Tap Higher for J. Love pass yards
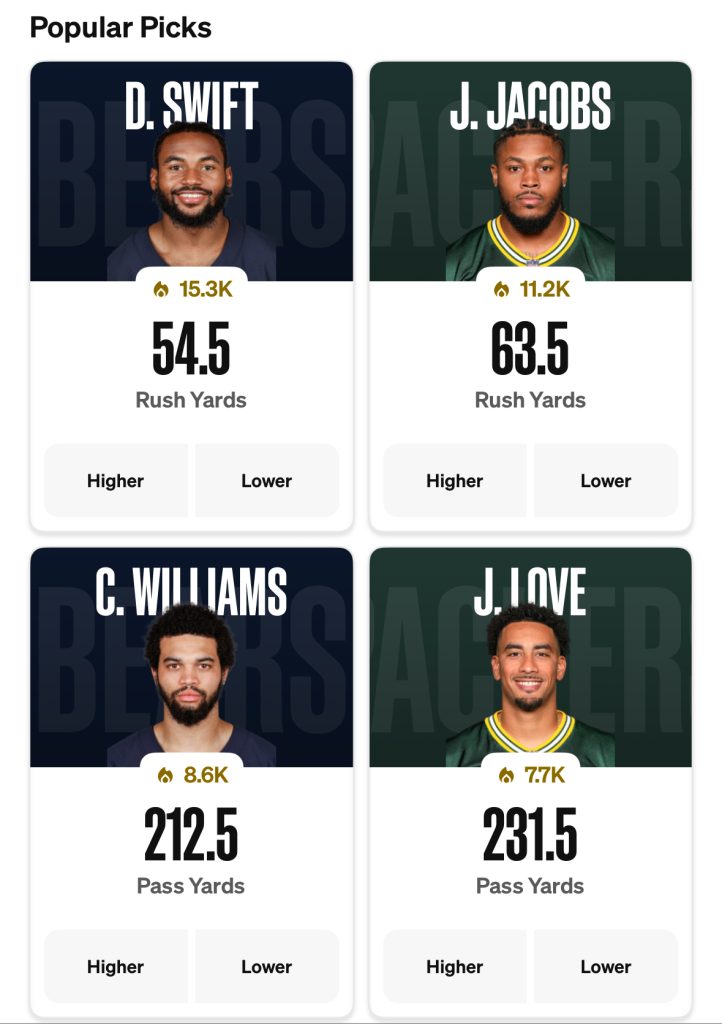The image size is (722, 1024). coord(455,967)
